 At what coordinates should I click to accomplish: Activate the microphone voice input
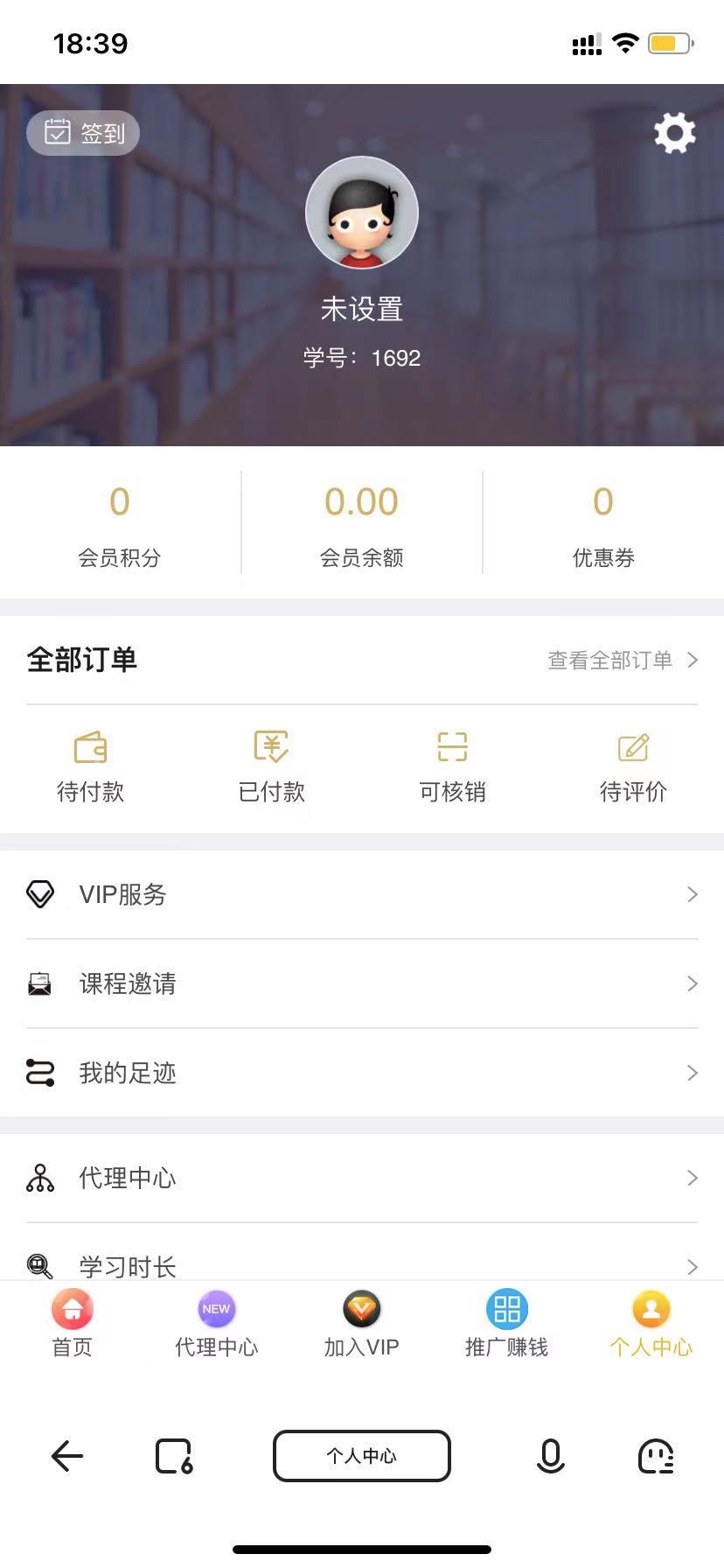coord(550,1456)
